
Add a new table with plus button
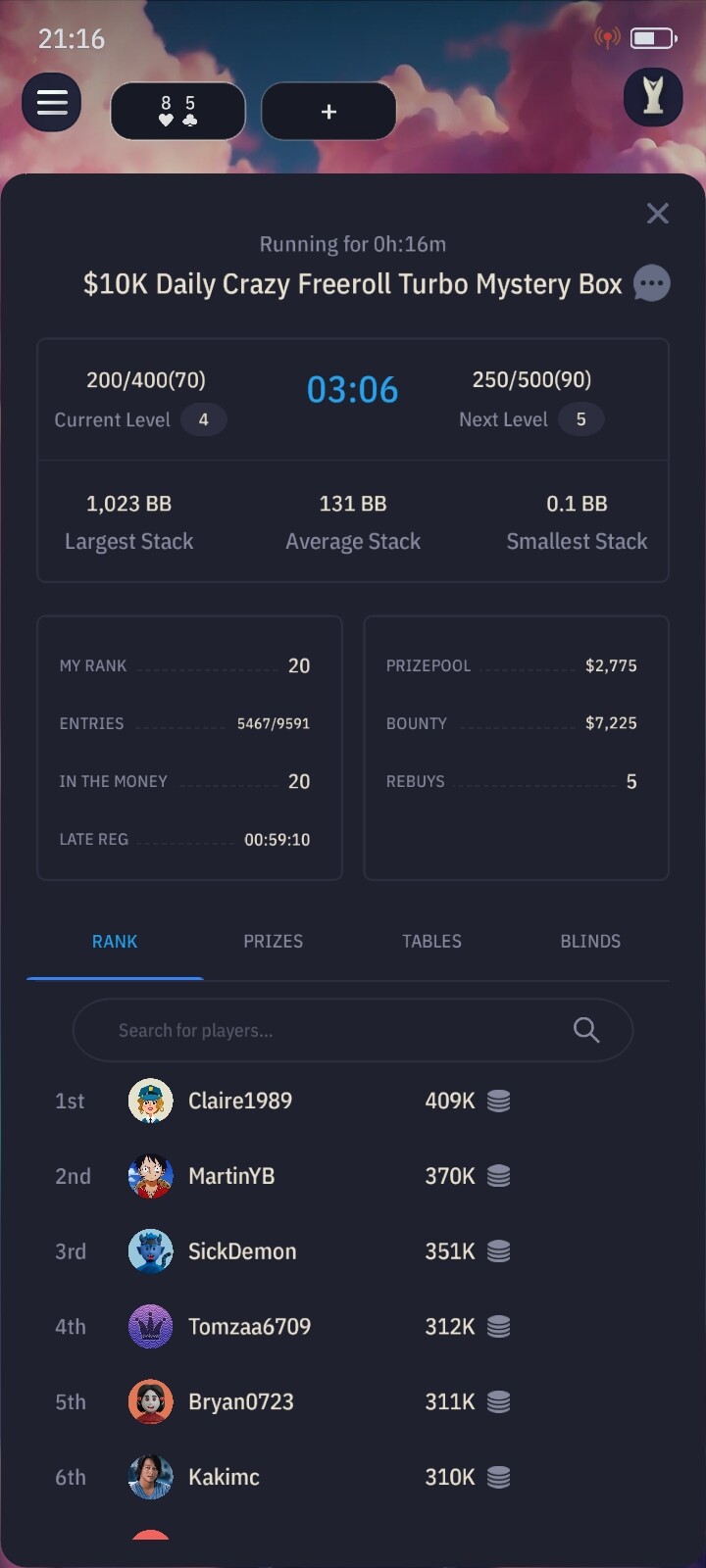pyautogui.click(x=328, y=112)
